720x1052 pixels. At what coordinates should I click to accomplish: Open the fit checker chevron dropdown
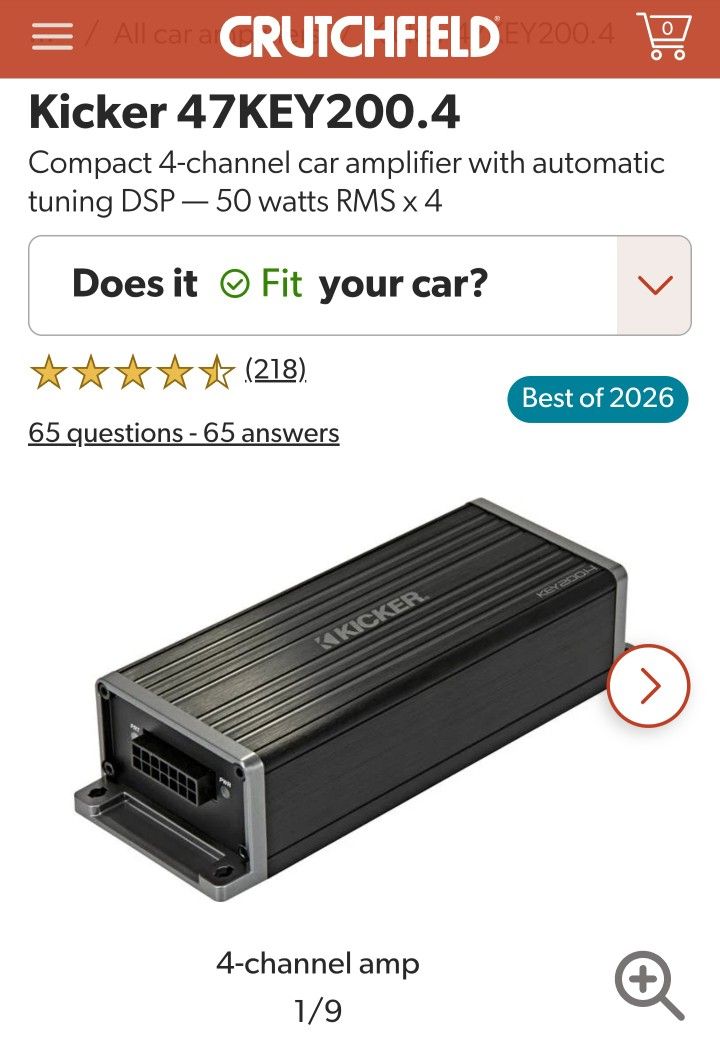[x=655, y=284]
